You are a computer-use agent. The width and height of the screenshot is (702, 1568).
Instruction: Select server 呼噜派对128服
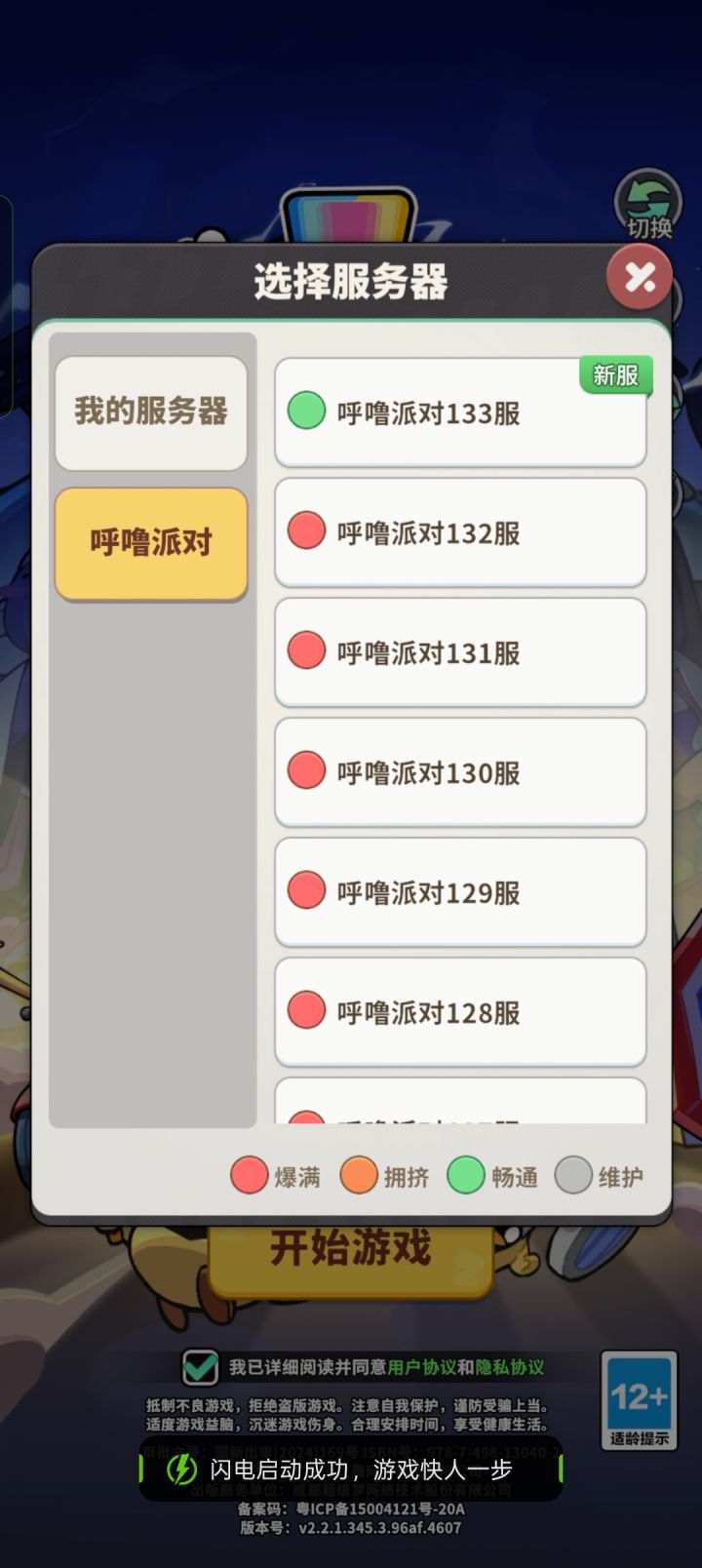[459, 1011]
